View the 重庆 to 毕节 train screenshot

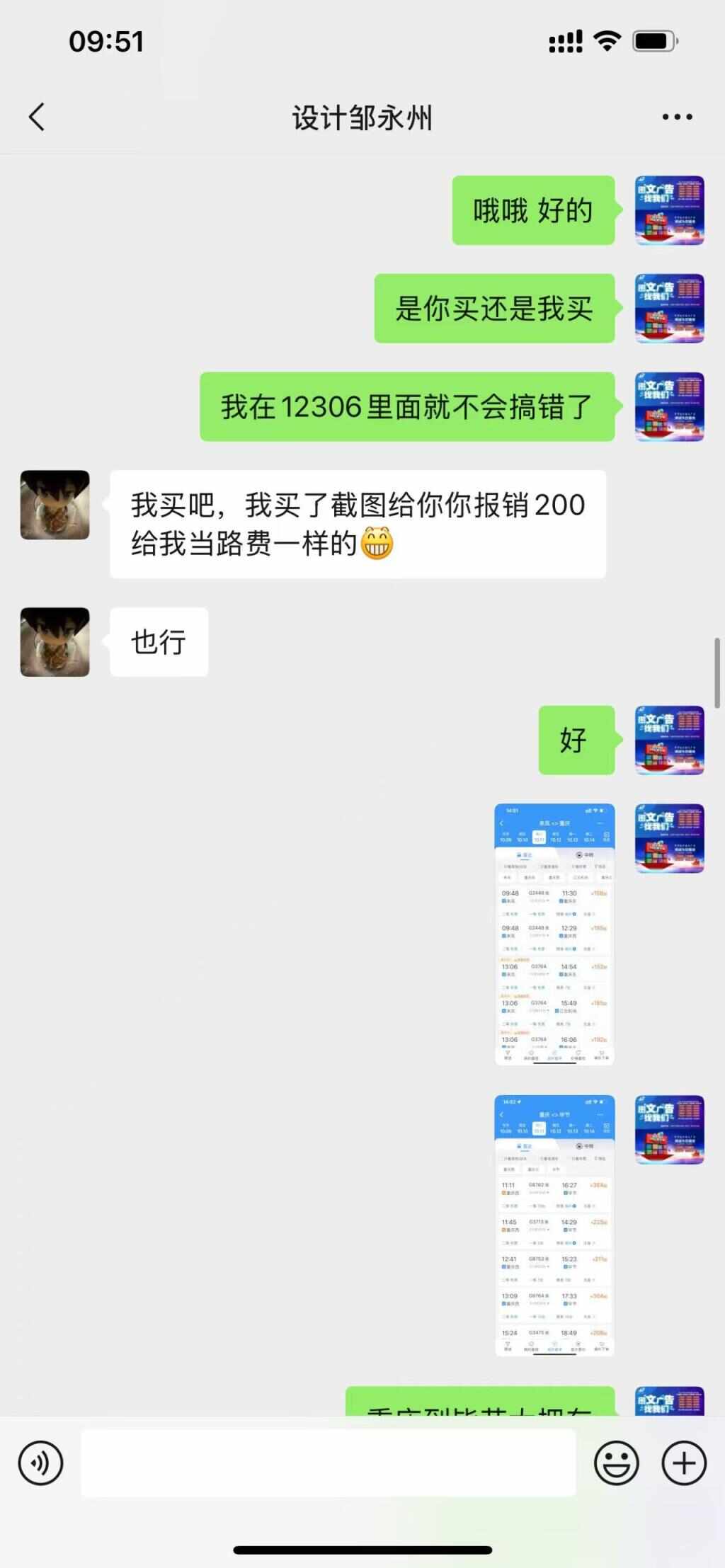(x=554, y=1225)
